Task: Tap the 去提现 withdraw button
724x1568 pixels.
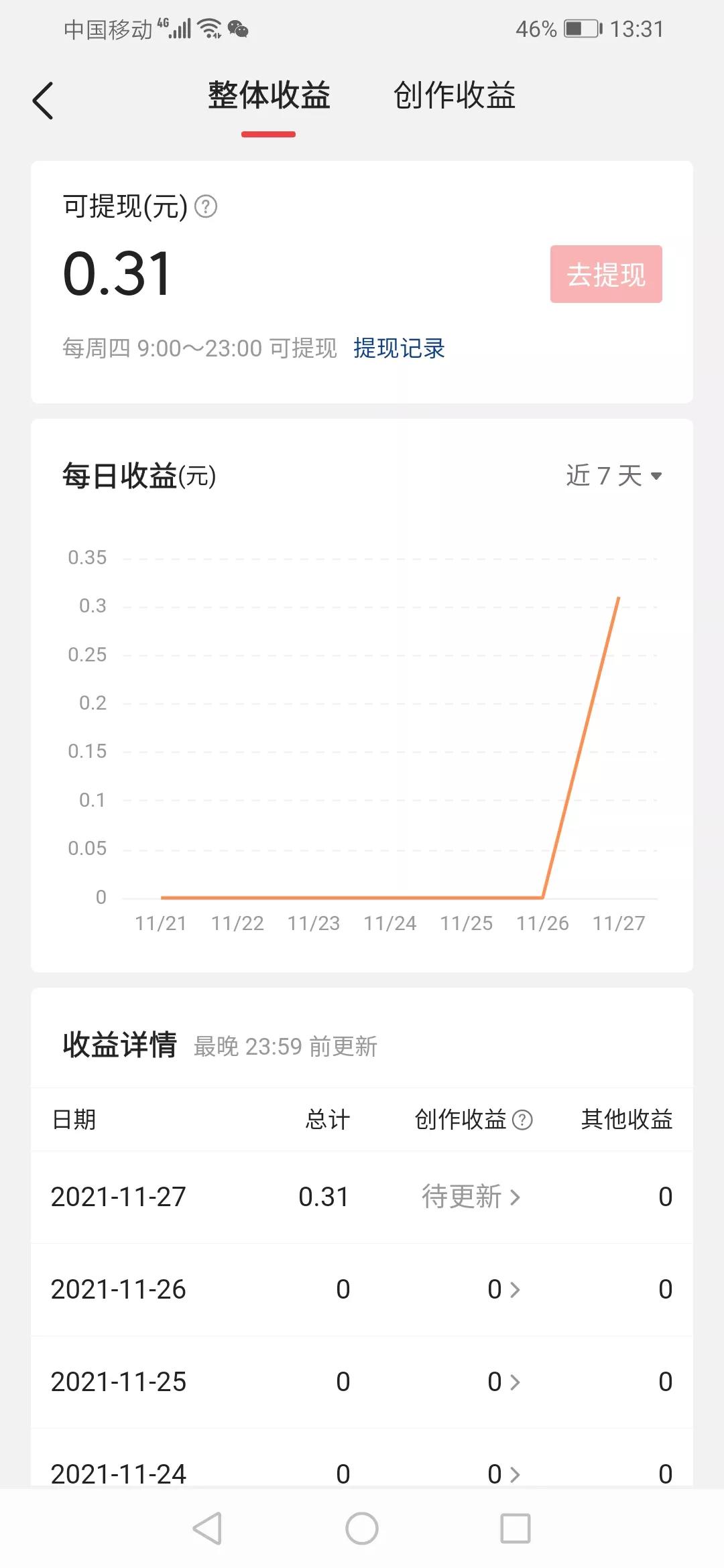Action: pos(605,273)
